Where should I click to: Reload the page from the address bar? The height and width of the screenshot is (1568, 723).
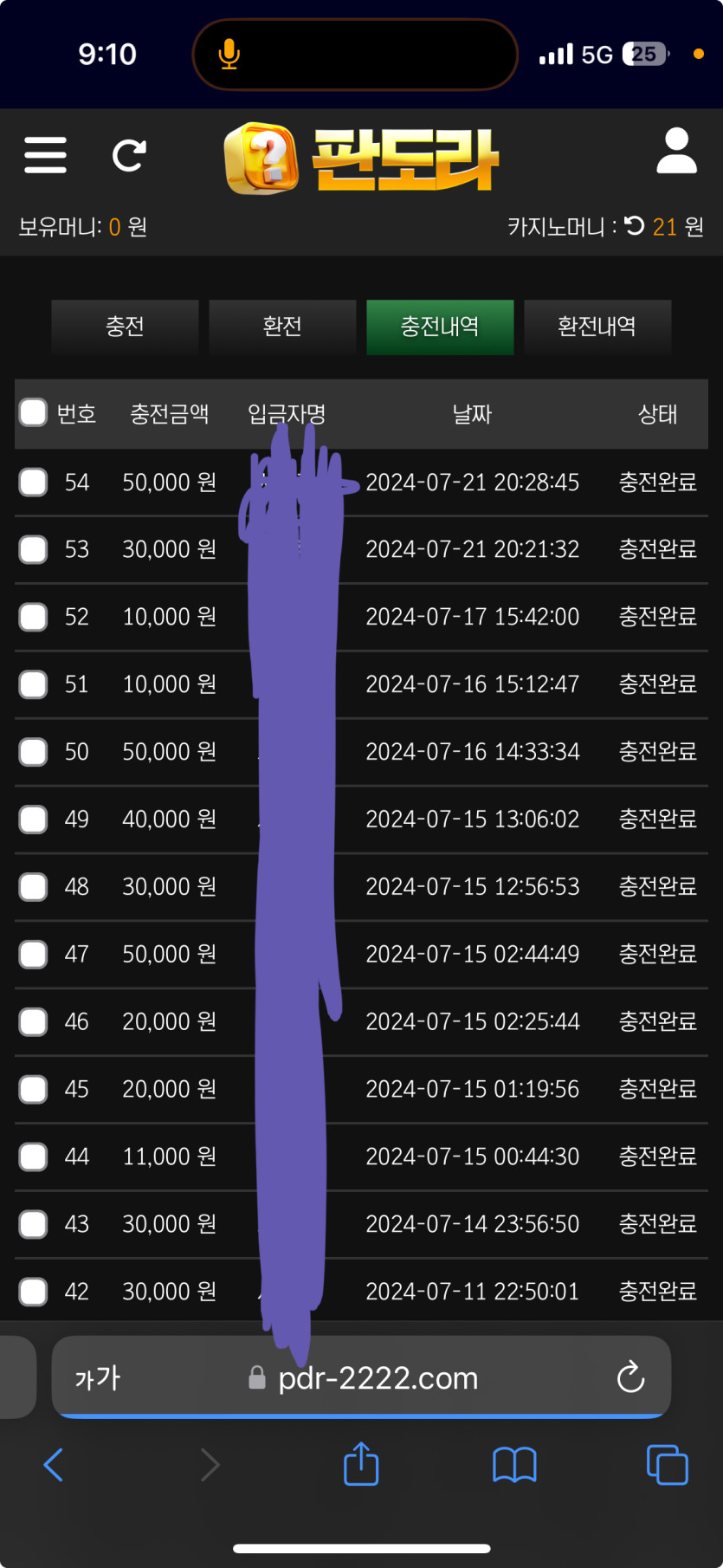tap(630, 1377)
